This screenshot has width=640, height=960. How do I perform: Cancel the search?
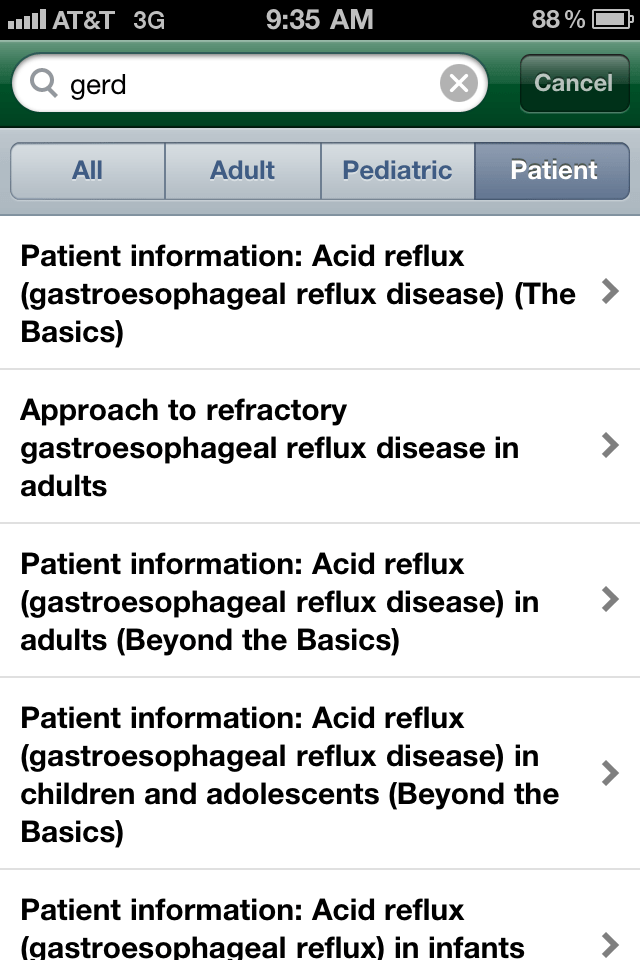point(574,84)
